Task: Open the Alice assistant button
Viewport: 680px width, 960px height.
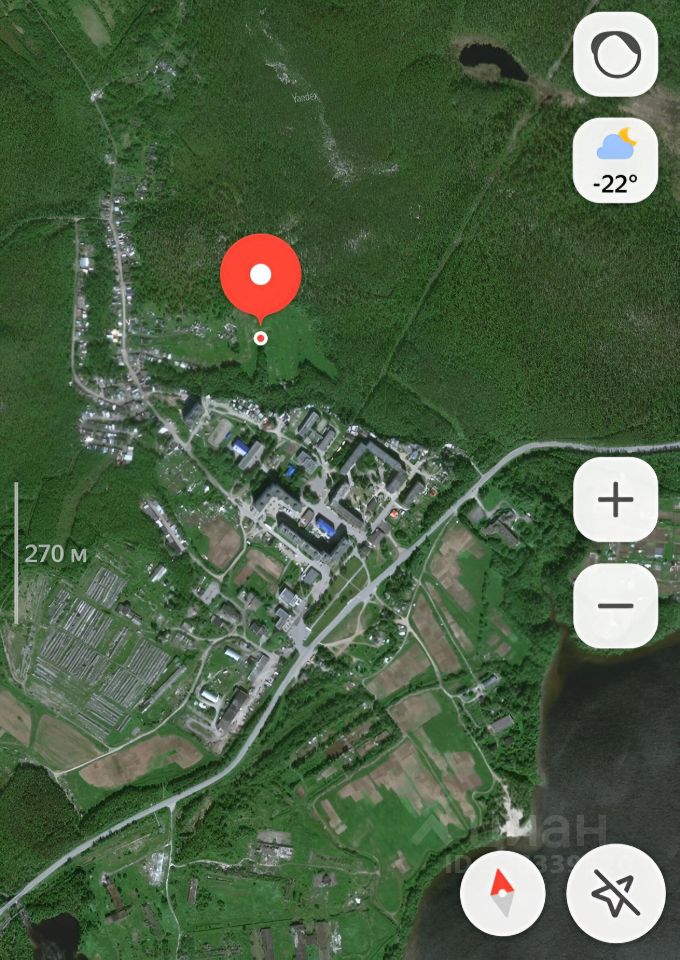Action: click(x=615, y=56)
